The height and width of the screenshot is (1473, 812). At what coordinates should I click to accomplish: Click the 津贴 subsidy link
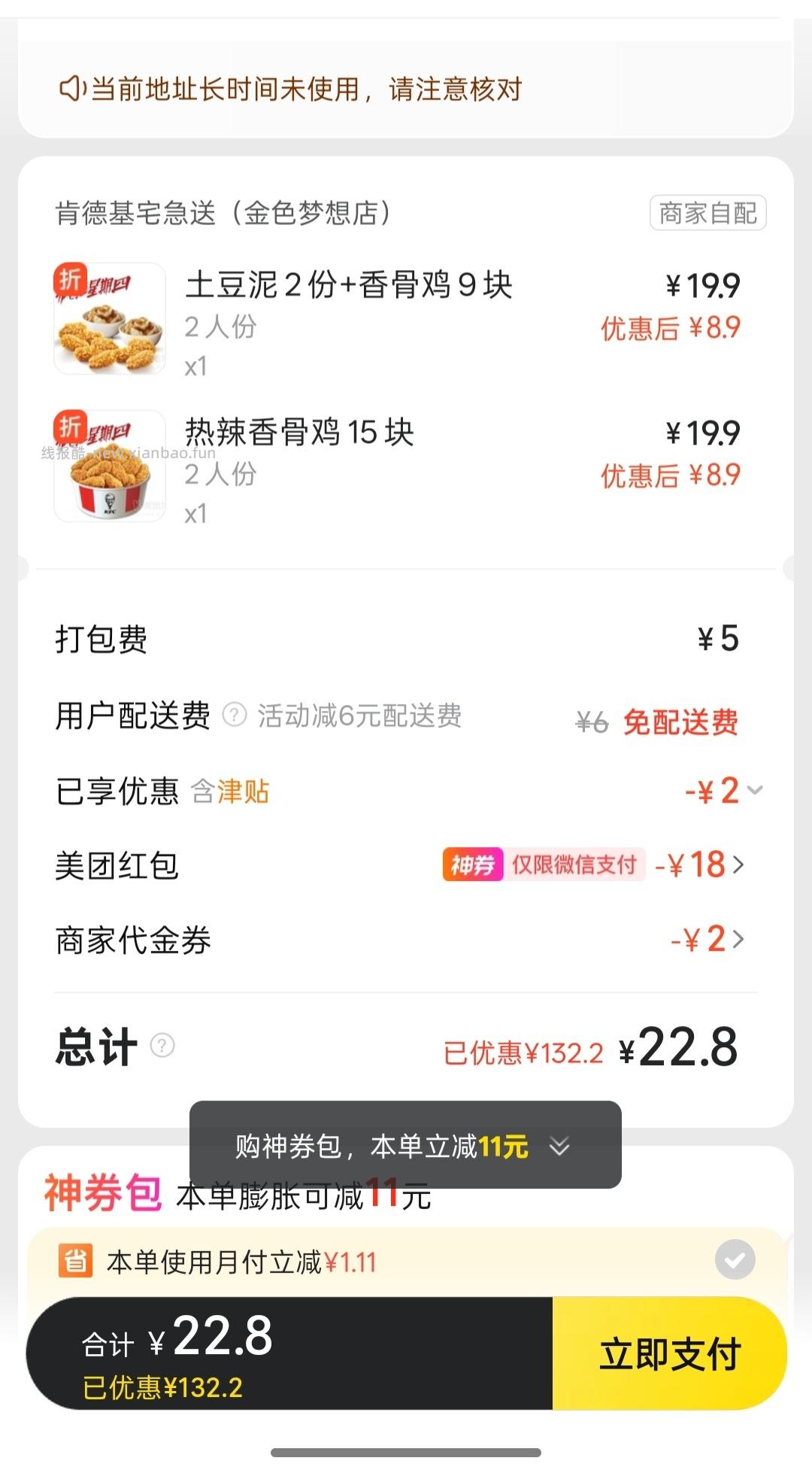click(x=246, y=793)
